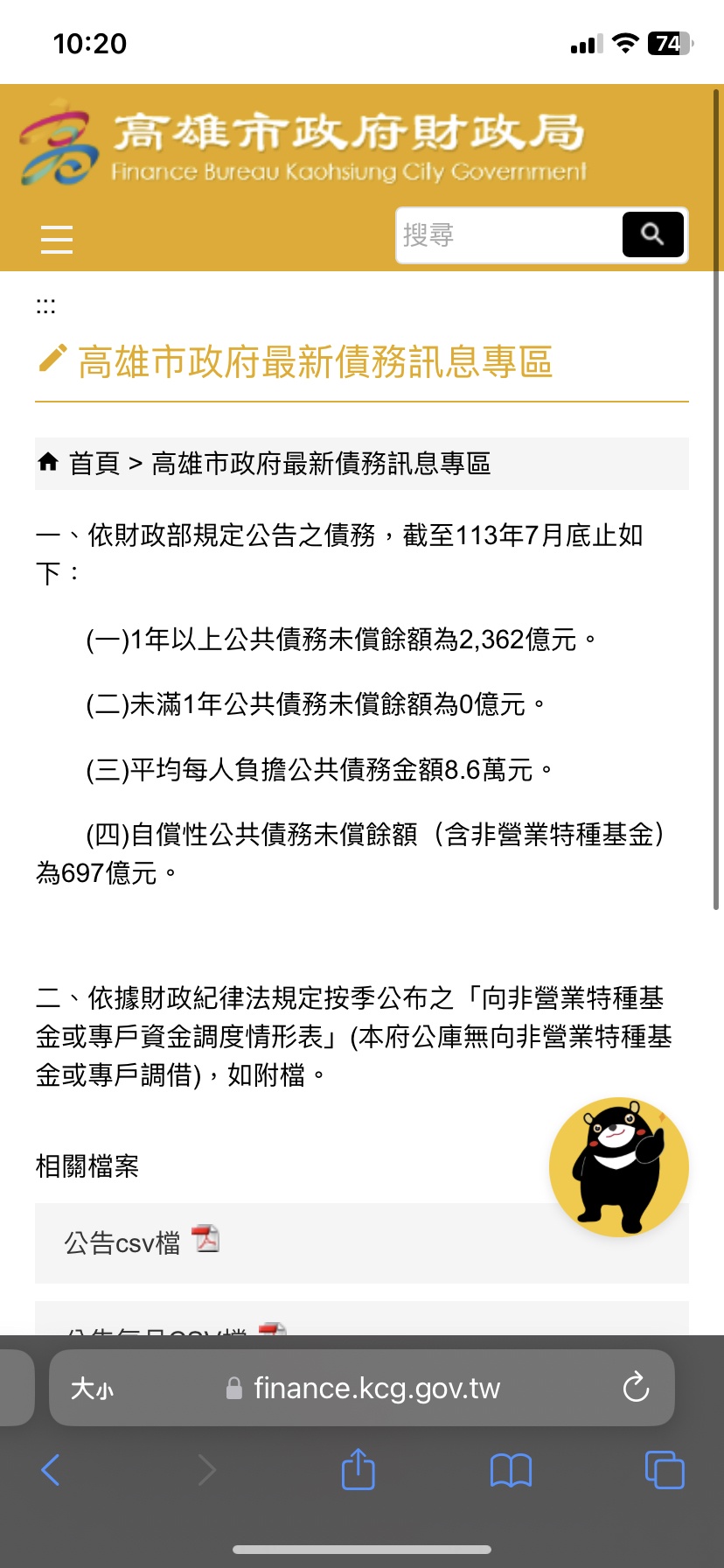Tap the 搜尋 search field
724x1568 pixels.
click(x=508, y=235)
